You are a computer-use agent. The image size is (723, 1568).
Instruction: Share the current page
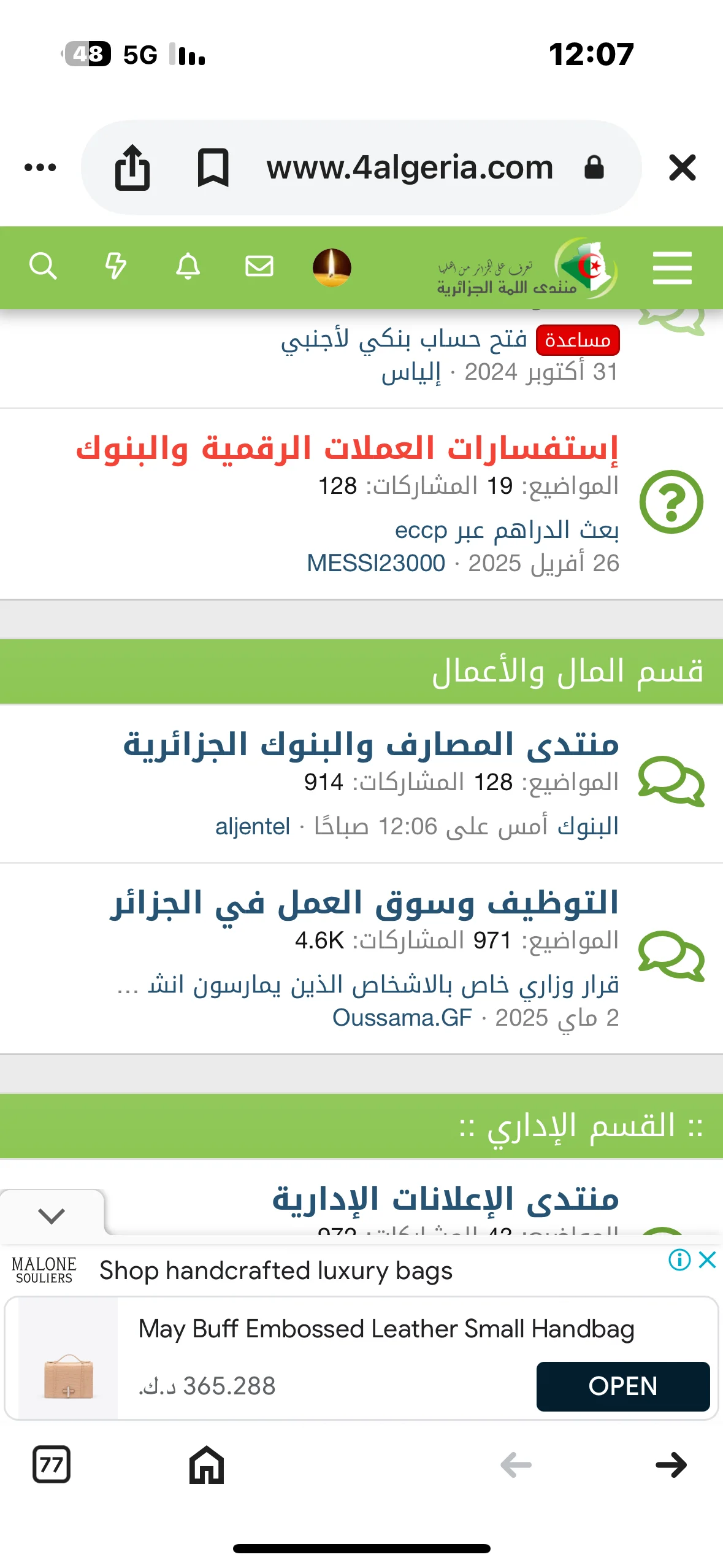click(x=132, y=167)
